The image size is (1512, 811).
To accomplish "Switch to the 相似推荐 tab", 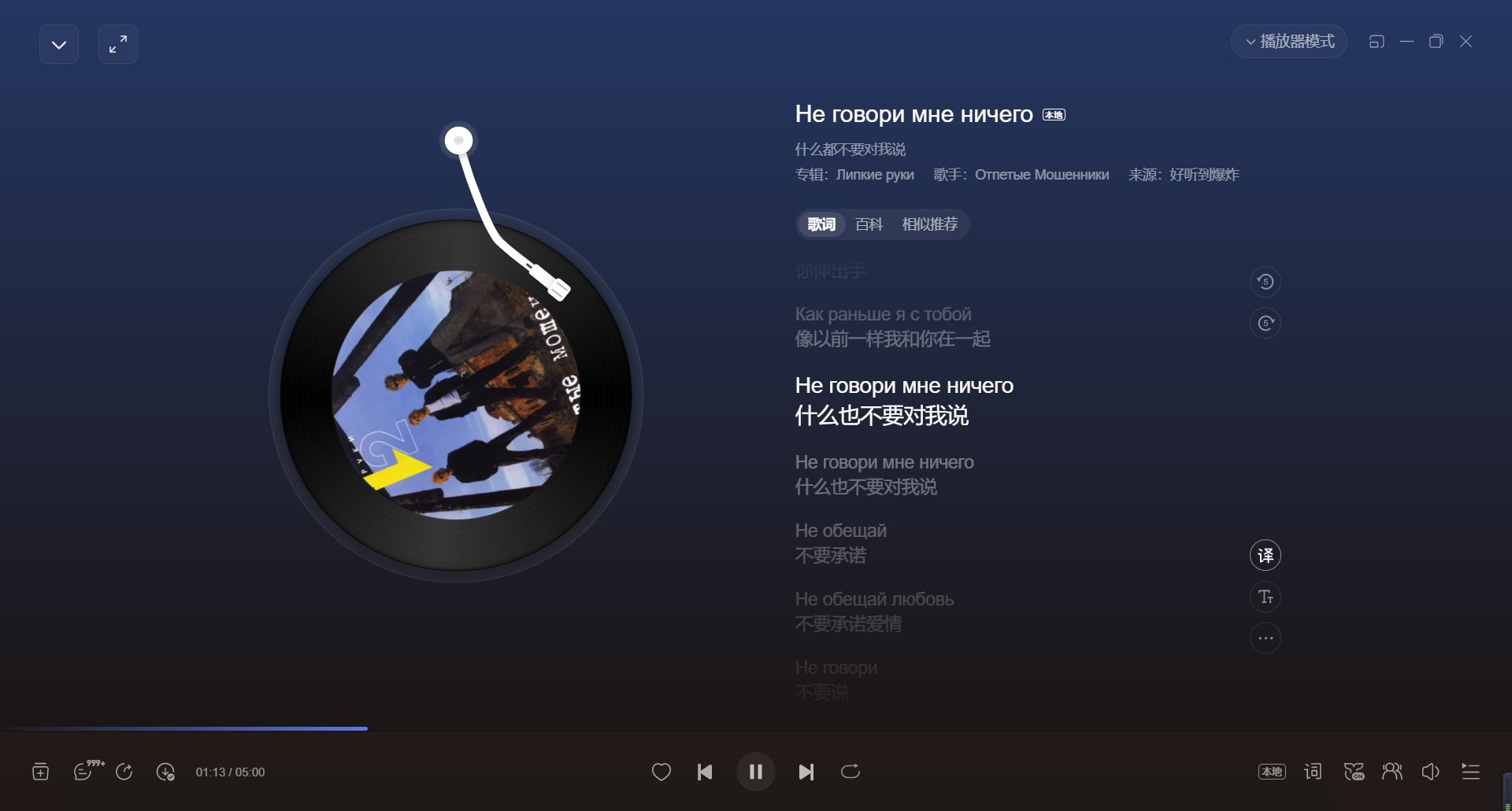I will (x=929, y=224).
